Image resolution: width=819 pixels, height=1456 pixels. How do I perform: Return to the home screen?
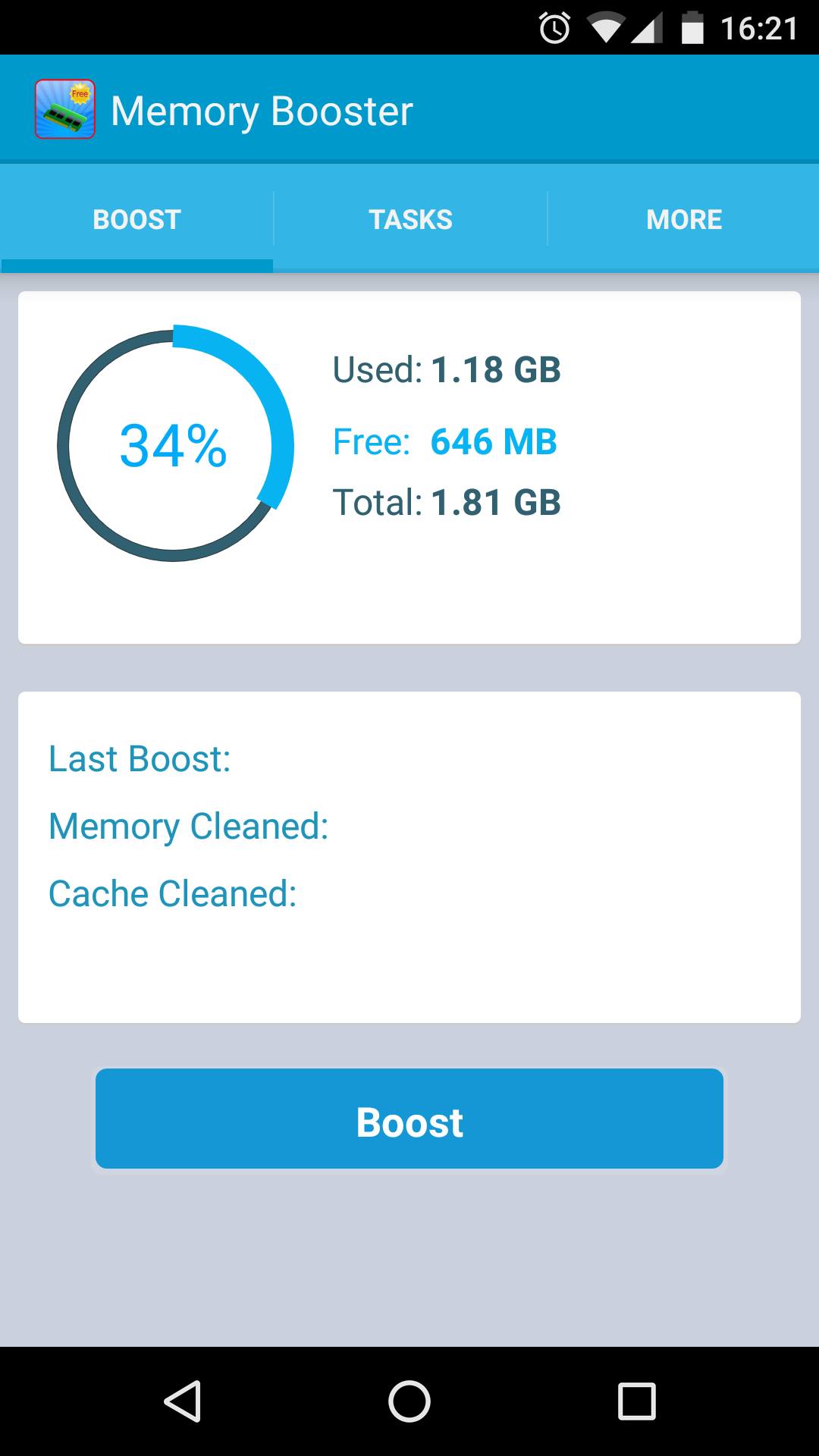(409, 1401)
